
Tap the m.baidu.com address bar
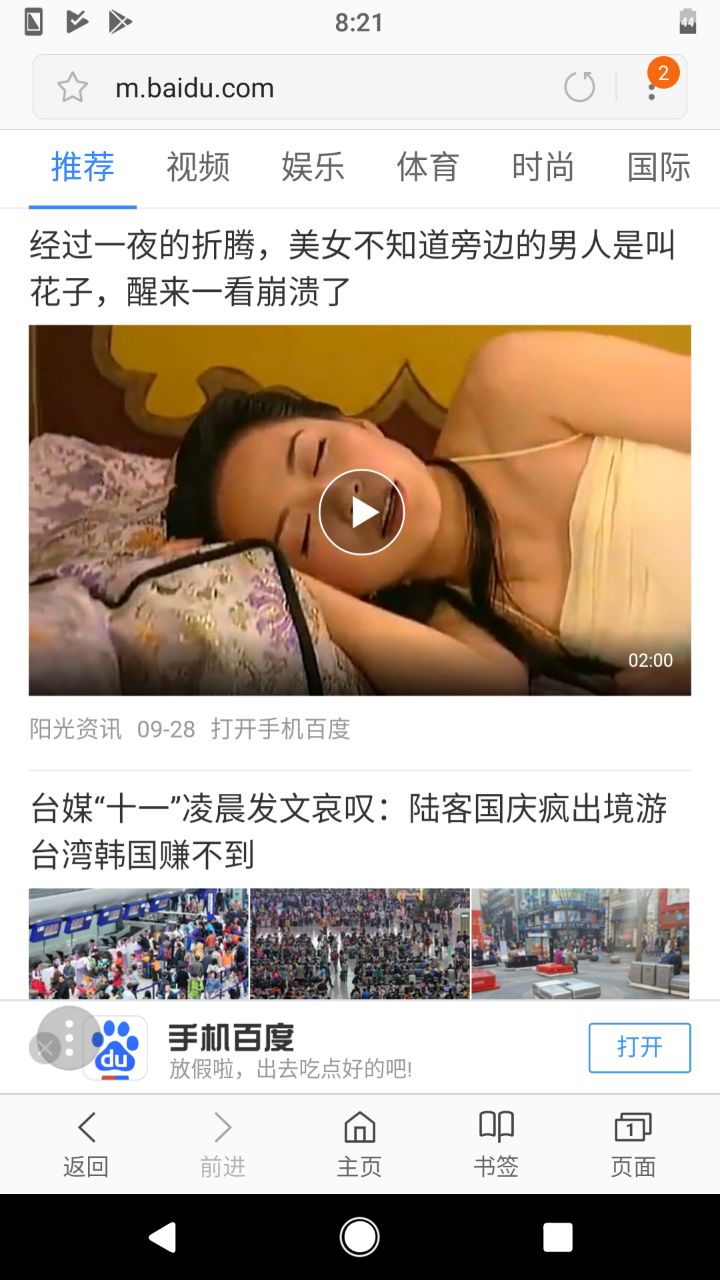point(300,88)
